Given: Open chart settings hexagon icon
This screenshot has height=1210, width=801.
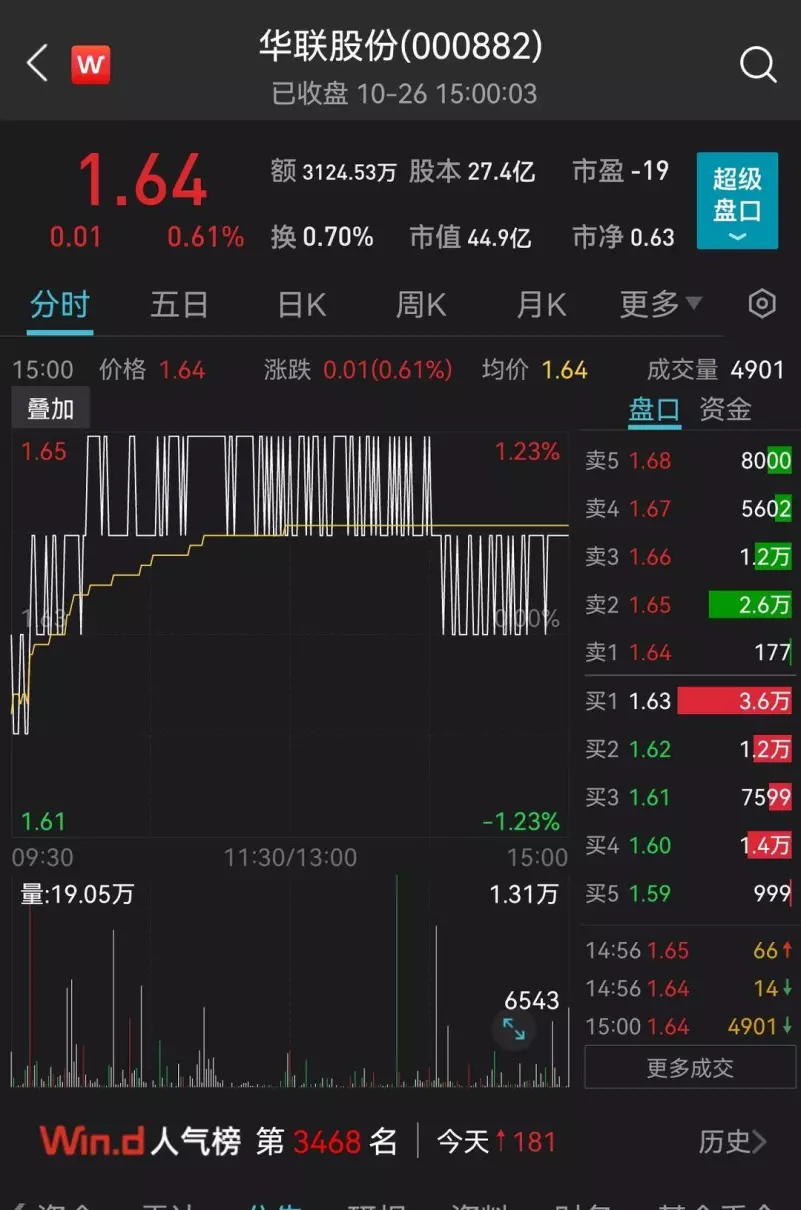Looking at the screenshot, I should coord(762,304).
